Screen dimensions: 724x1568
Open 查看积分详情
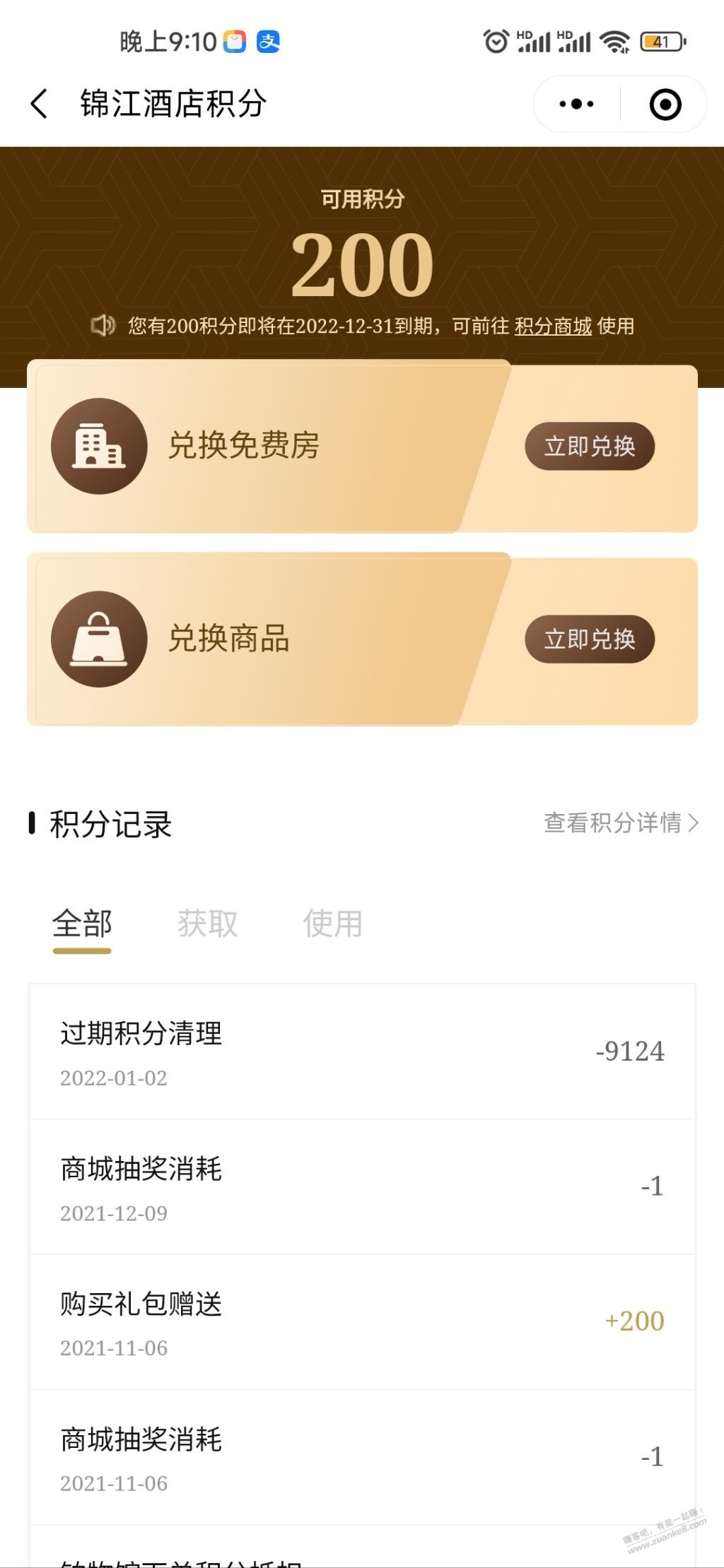pos(621,823)
